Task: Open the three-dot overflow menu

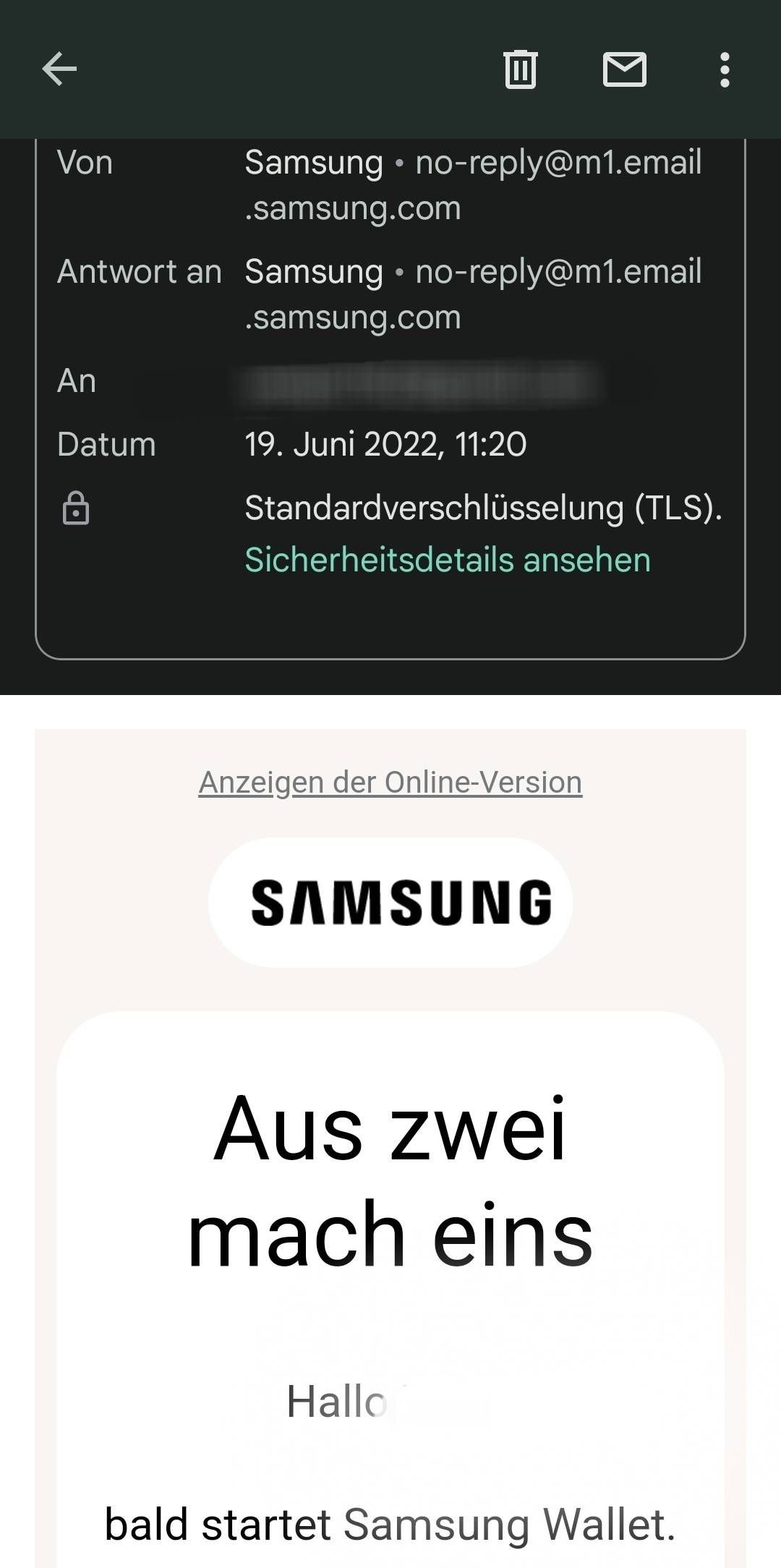Action: 725,69
